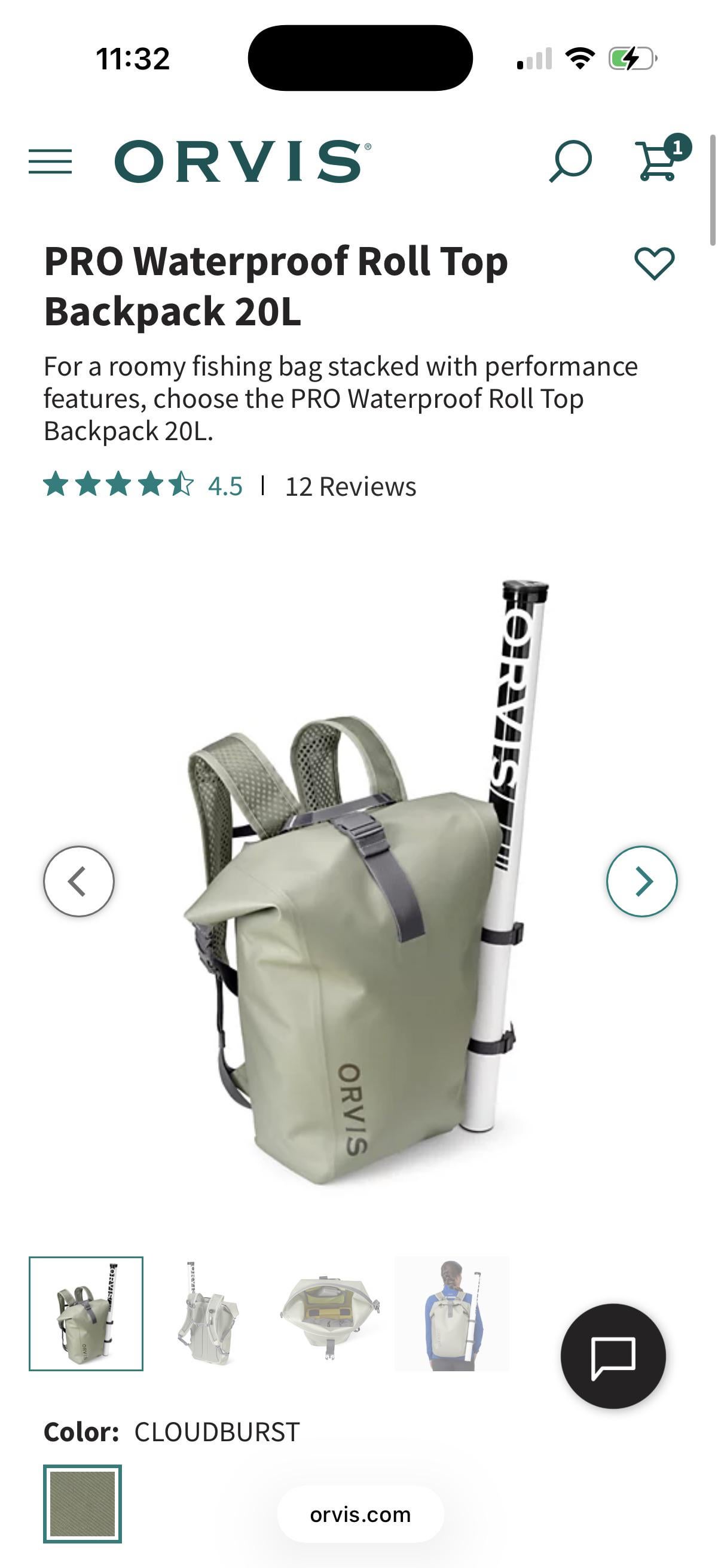Select the Cloudburst color swatch
The height and width of the screenshot is (1568, 721).
[83, 1503]
